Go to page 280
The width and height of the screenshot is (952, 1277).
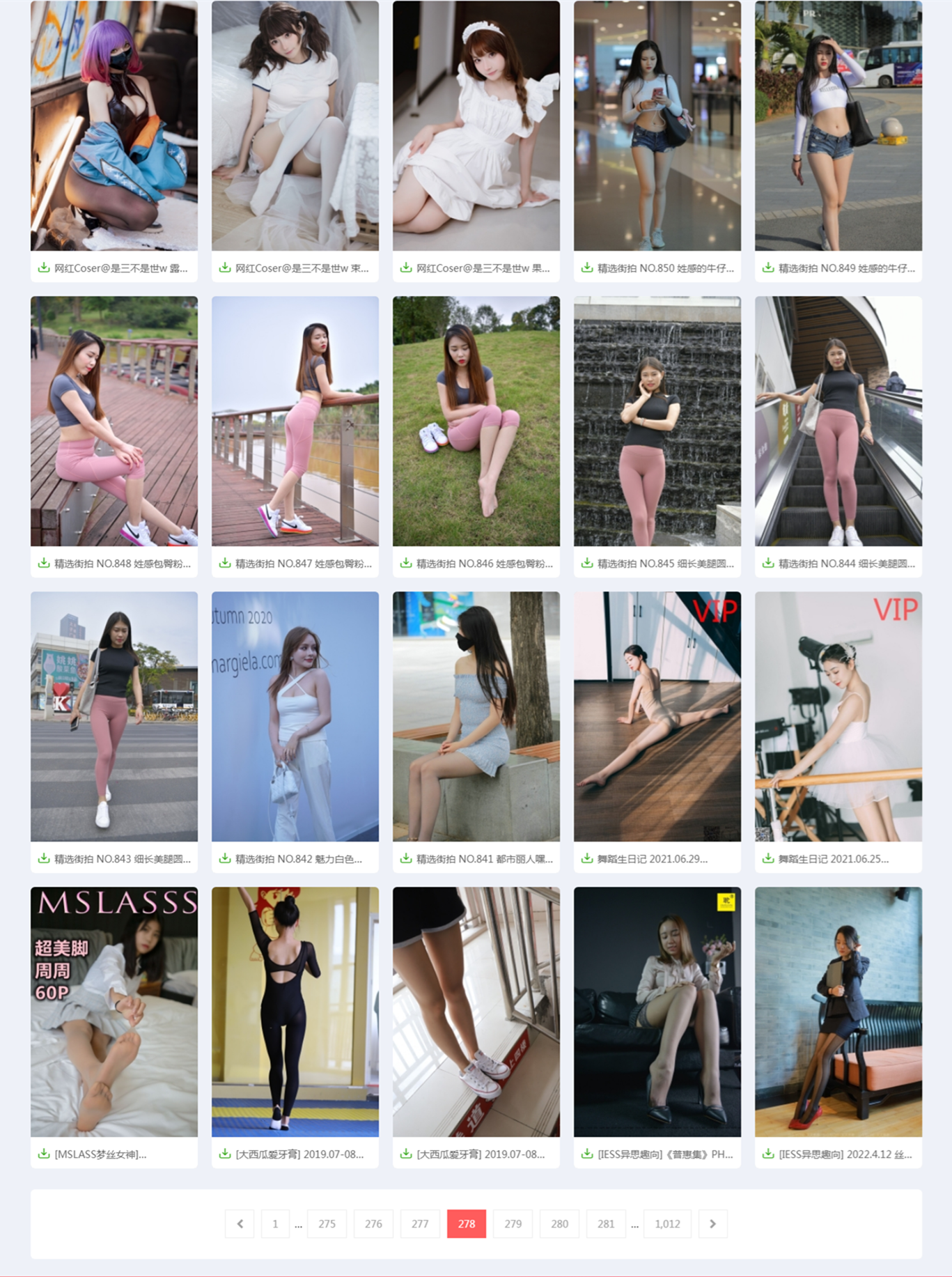(559, 1223)
